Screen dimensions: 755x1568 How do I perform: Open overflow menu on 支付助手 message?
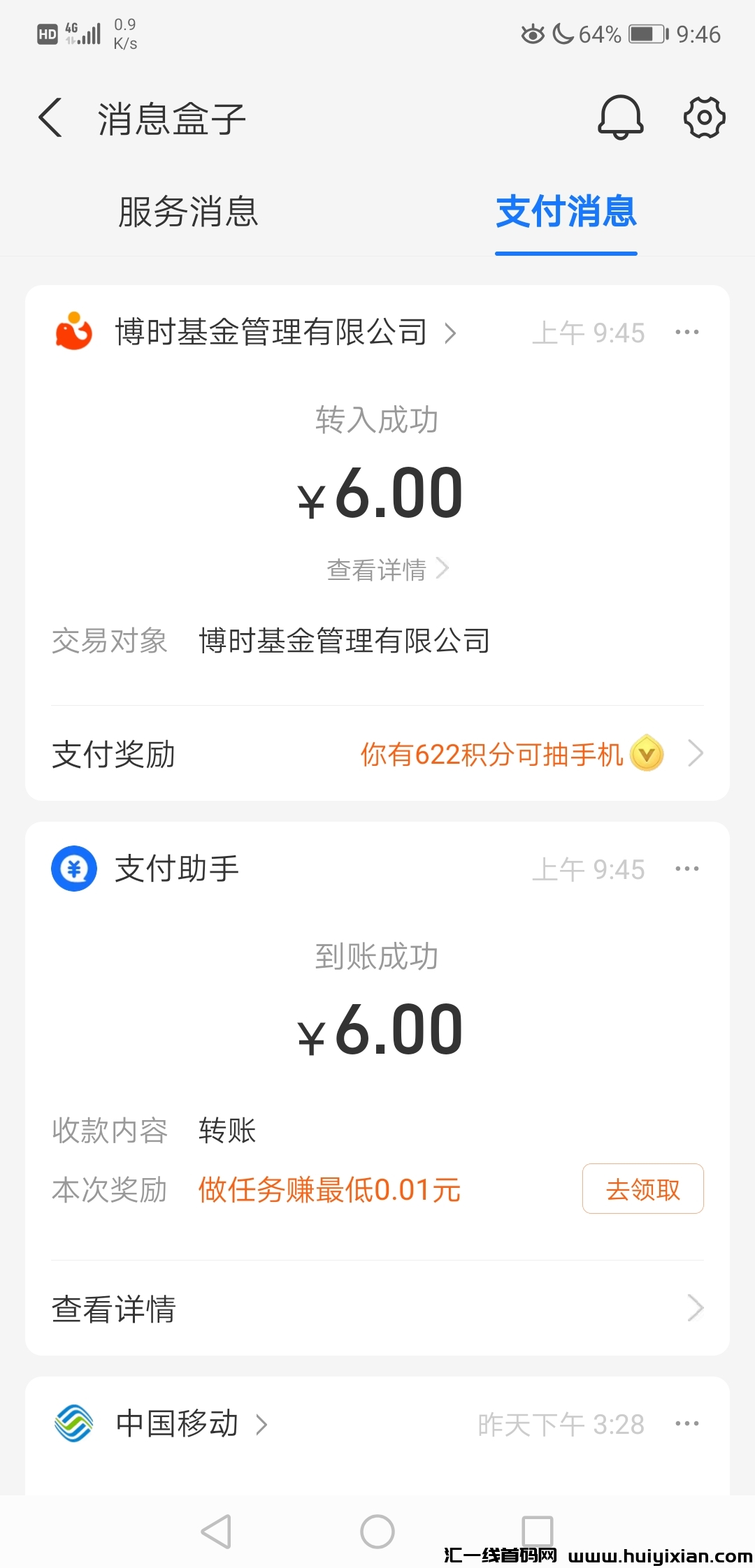tap(686, 868)
